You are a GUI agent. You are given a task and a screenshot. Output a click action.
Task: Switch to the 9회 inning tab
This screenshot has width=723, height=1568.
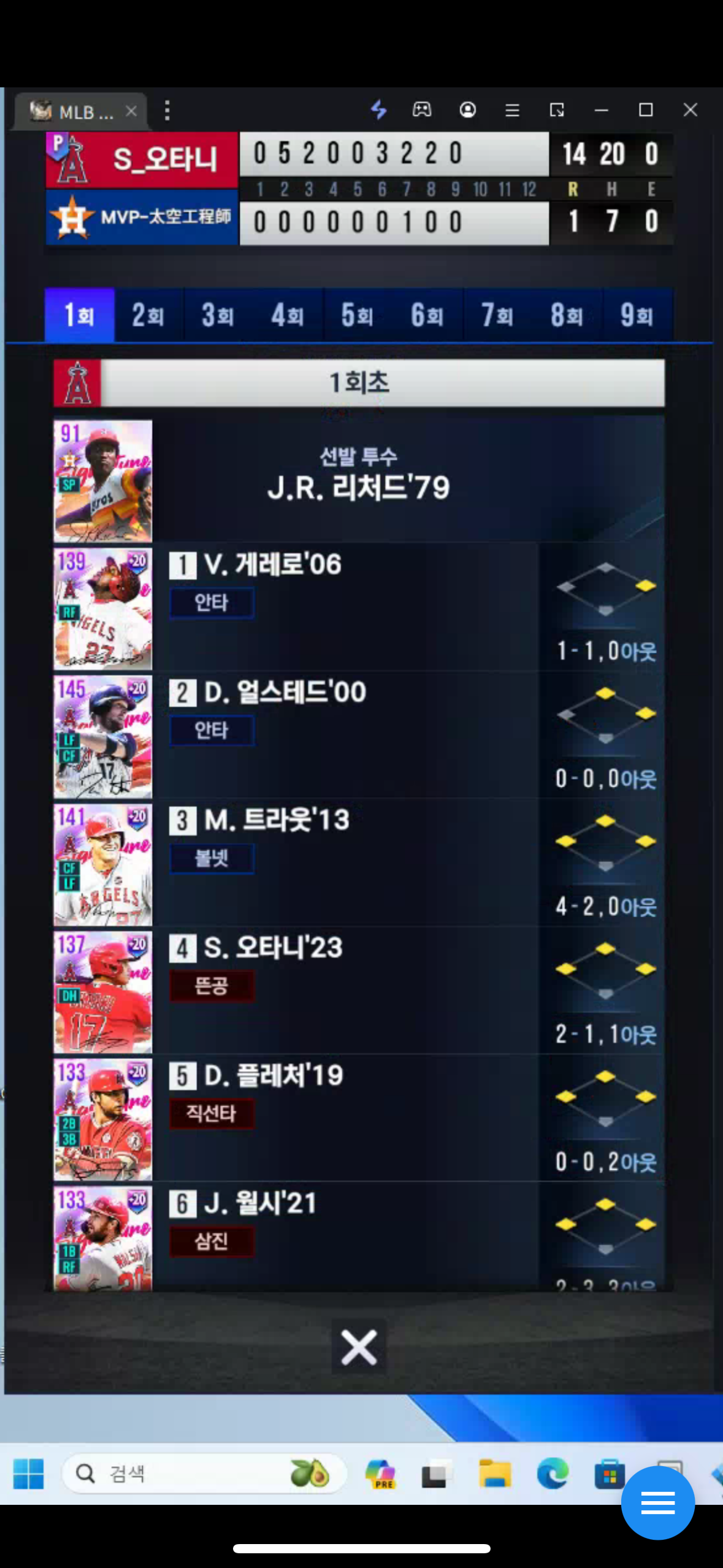coord(637,315)
